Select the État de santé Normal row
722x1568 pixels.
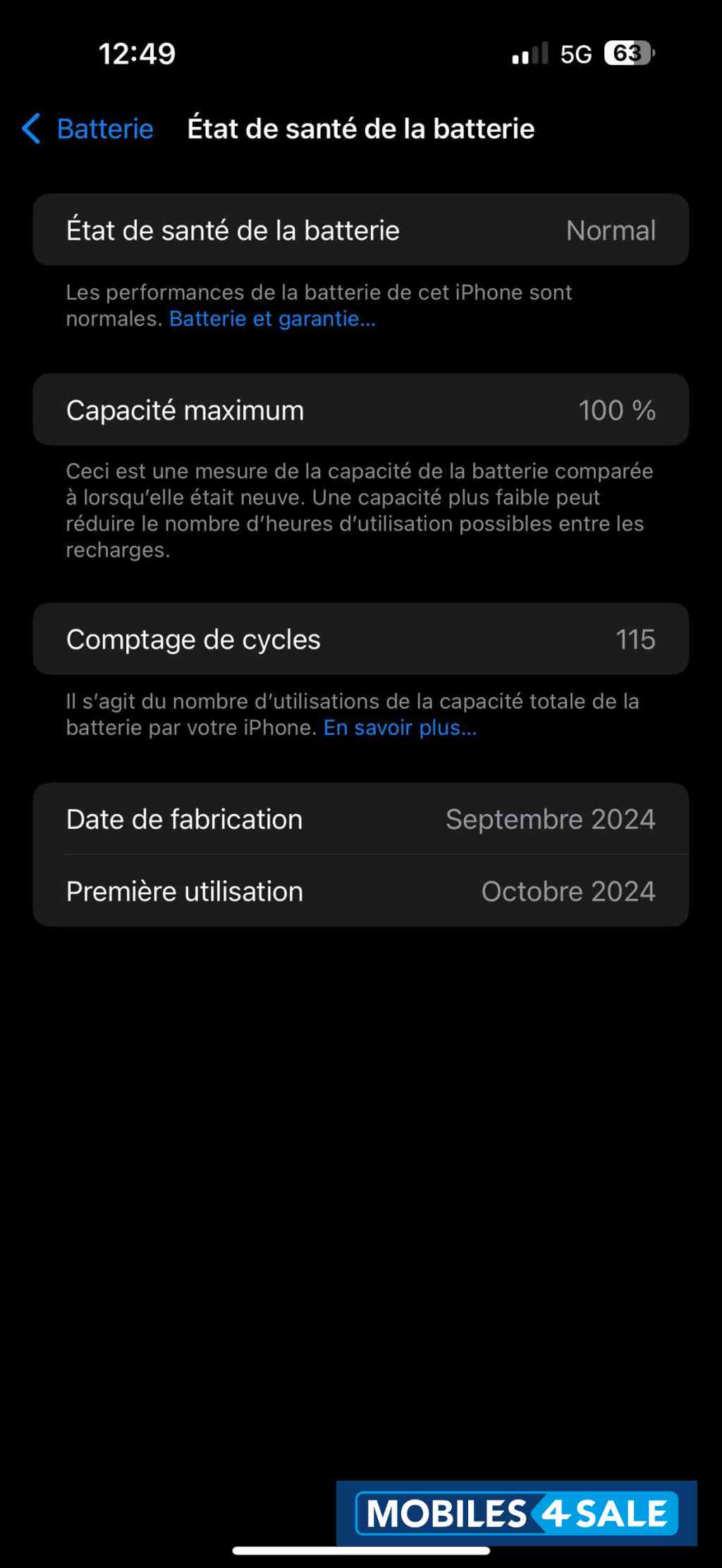(x=361, y=230)
